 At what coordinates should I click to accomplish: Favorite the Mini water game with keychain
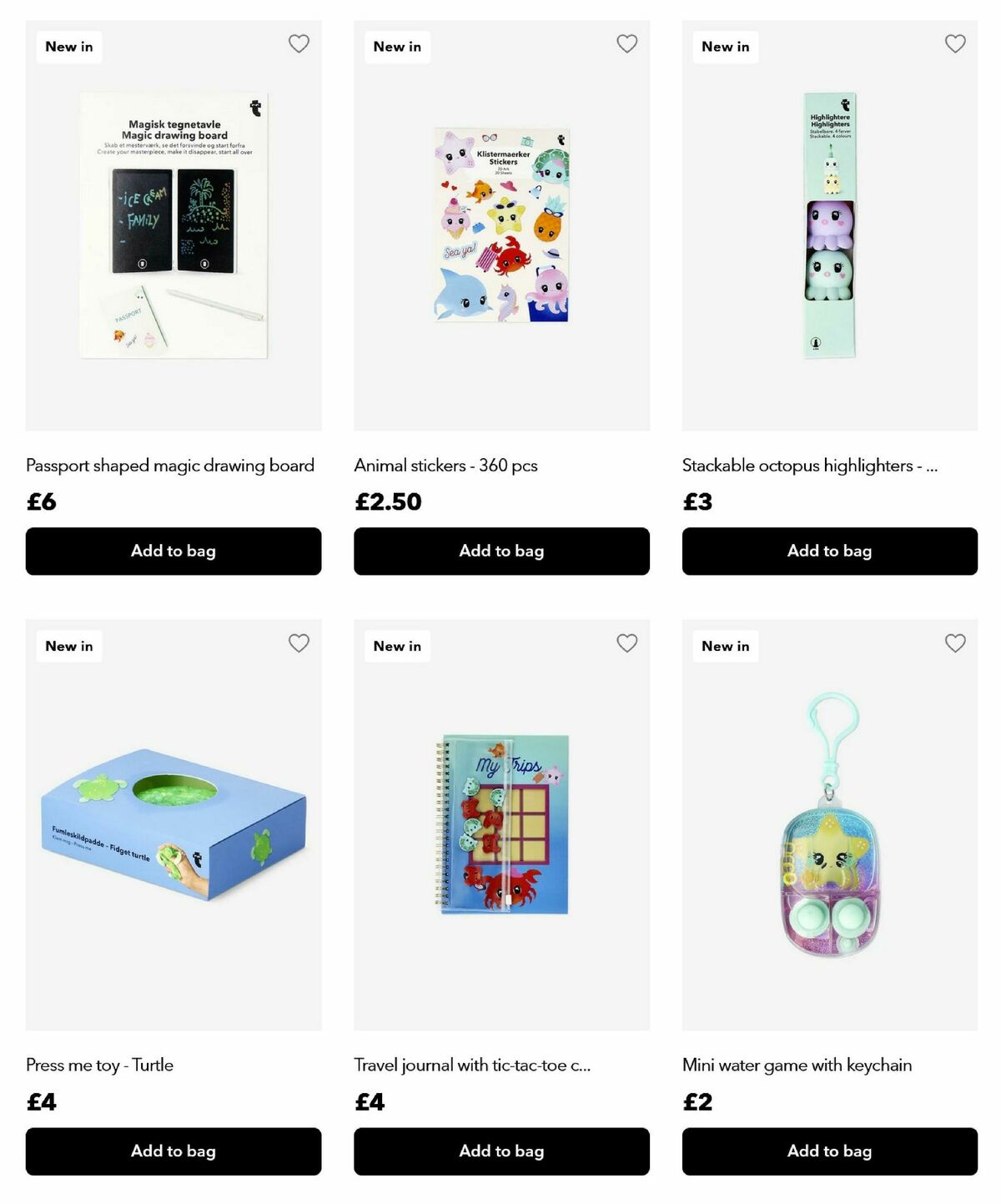click(955, 642)
